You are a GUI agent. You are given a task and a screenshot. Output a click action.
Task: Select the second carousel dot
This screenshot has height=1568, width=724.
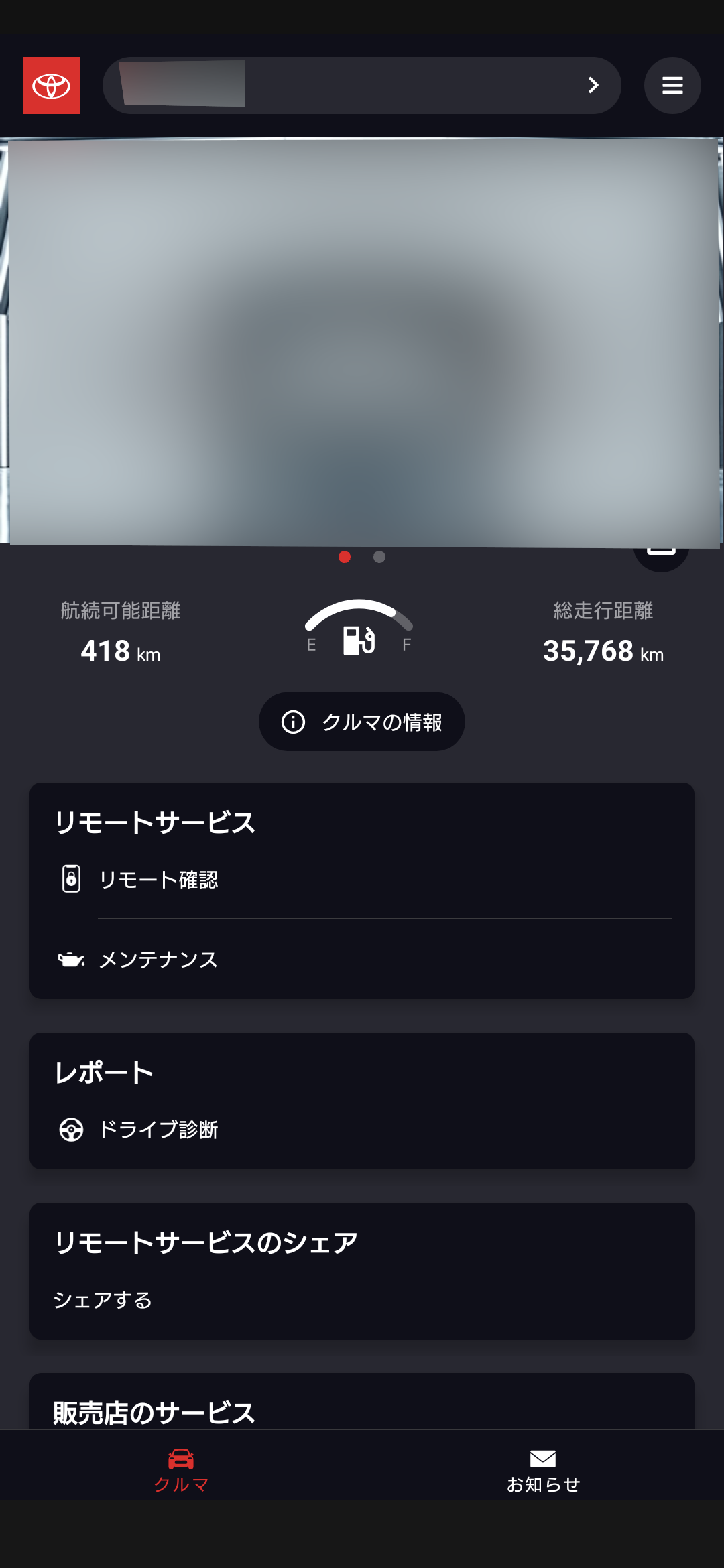pyautogui.click(x=378, y=557)
